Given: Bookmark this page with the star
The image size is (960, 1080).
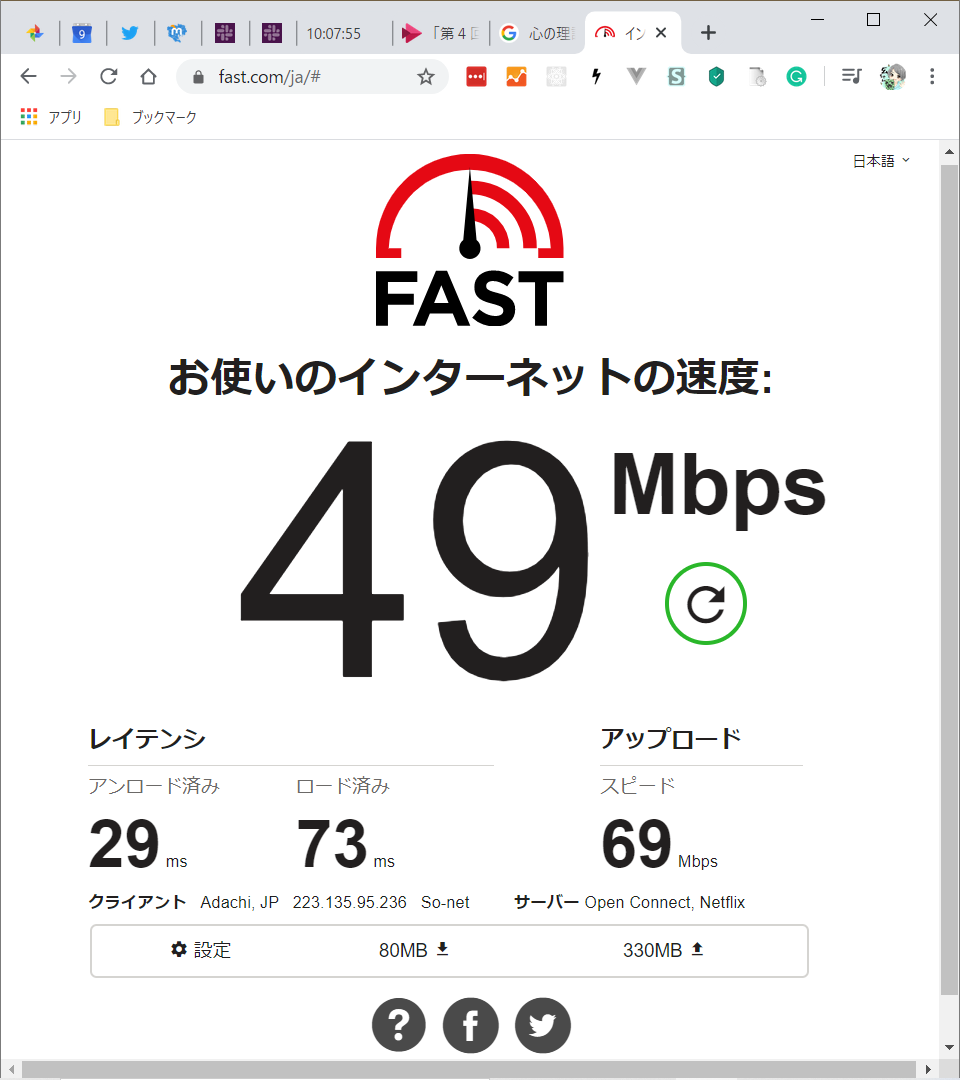Looking at the screenshot, I should click(426, 77).
